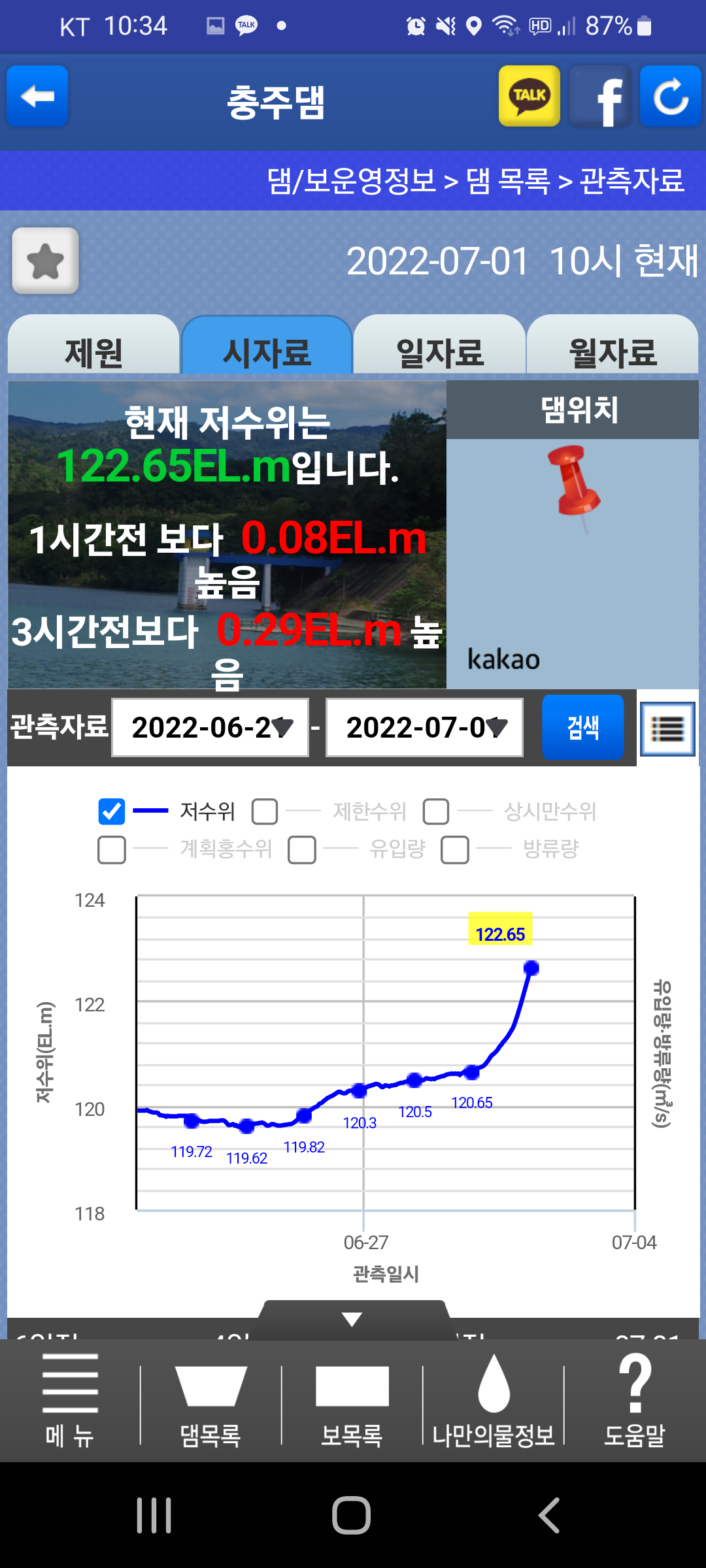Image resolution: width=706 pixels, height=1568 pixels.
Task: Add 충주댐 to favorites with star
Action: point(46,261)
